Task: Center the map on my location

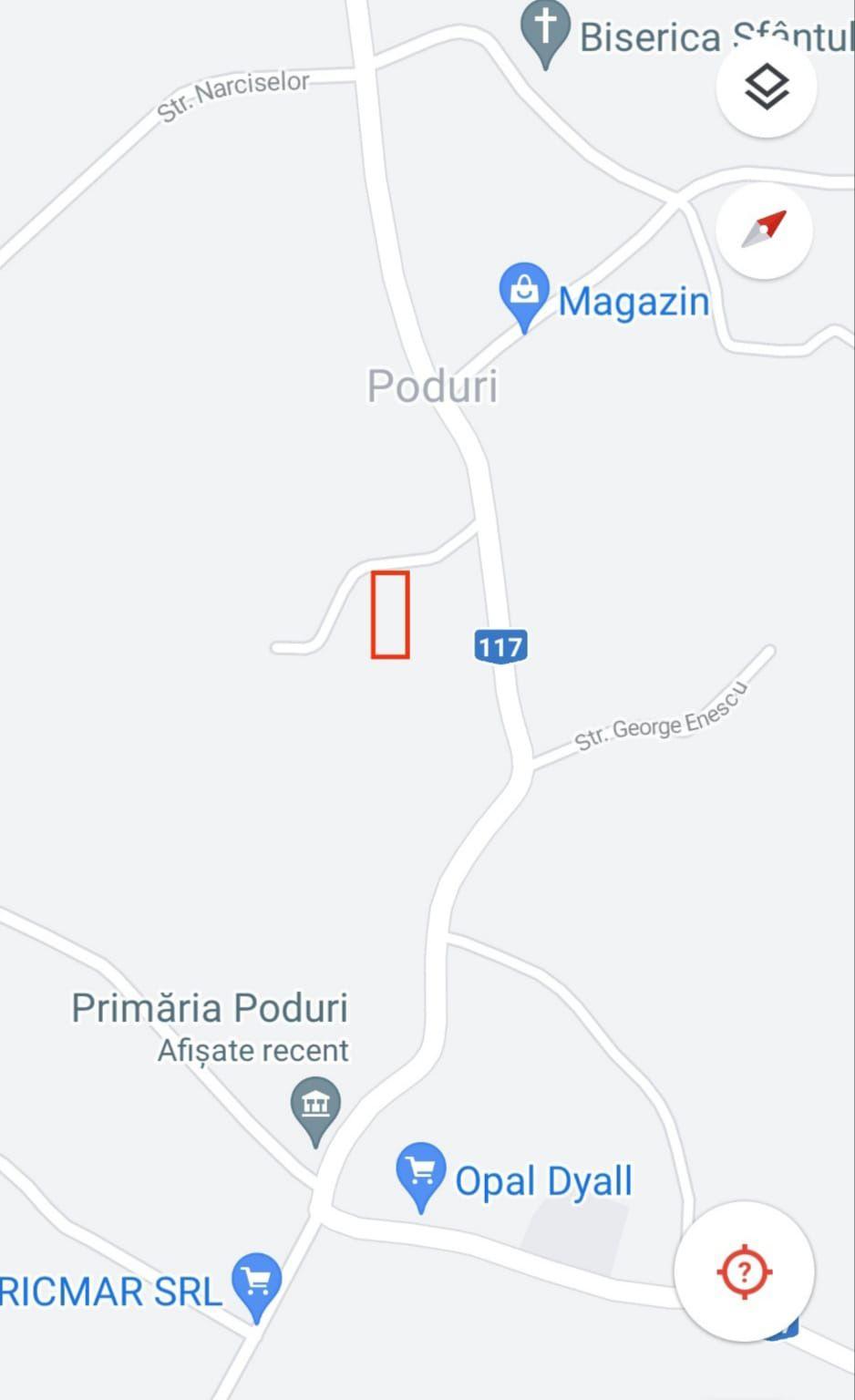Action: click(744, 1271)
